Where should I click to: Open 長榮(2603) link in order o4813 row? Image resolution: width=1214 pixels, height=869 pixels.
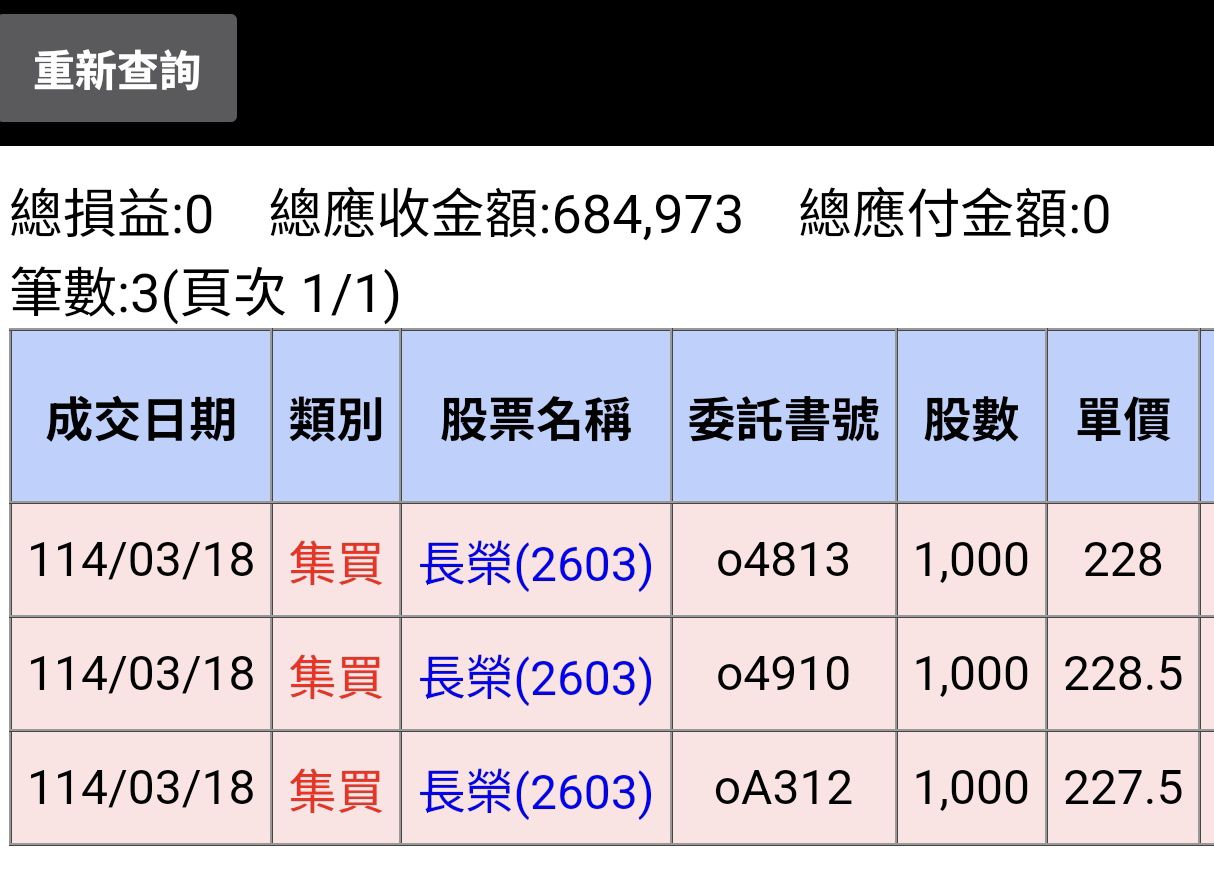tap(536, 562)
